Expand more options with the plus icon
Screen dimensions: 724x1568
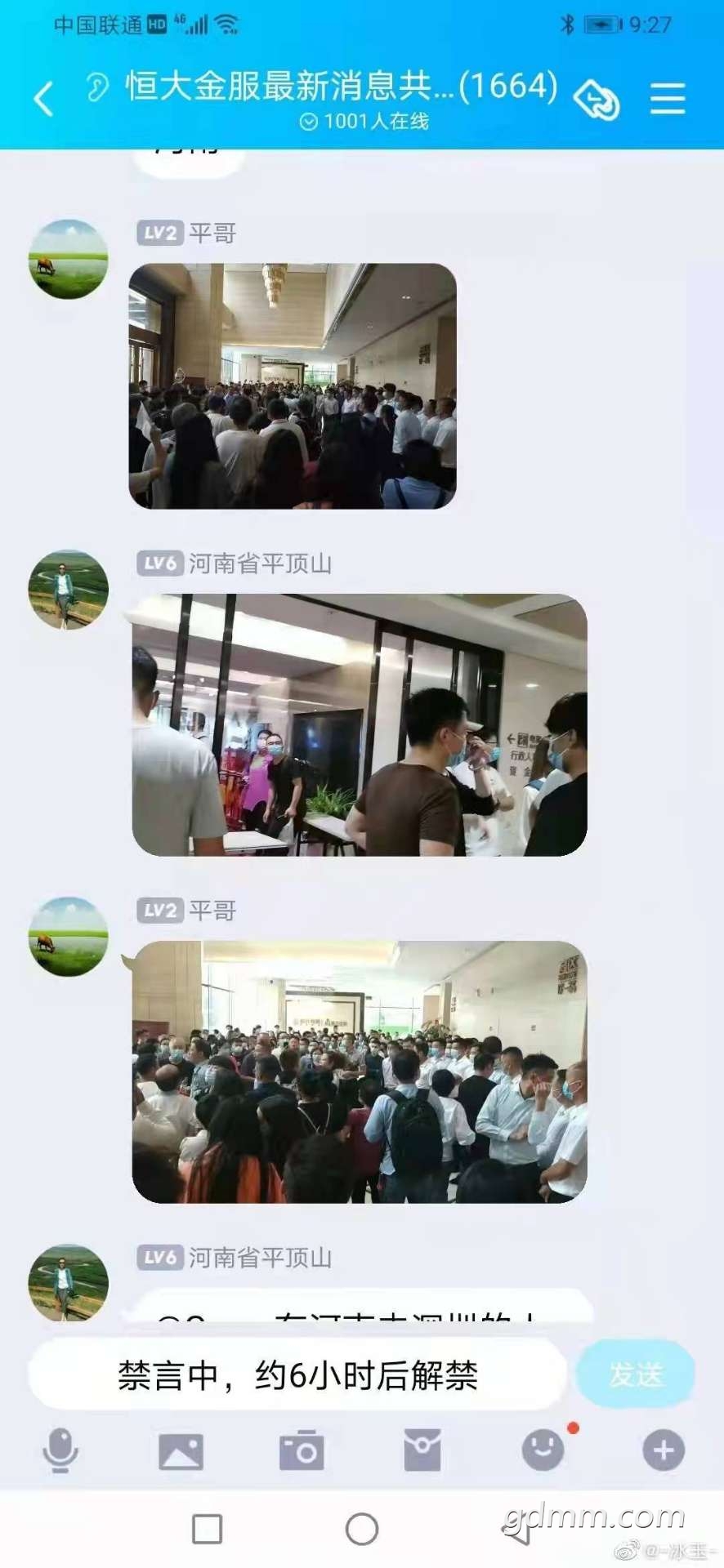coord(663,1451)
